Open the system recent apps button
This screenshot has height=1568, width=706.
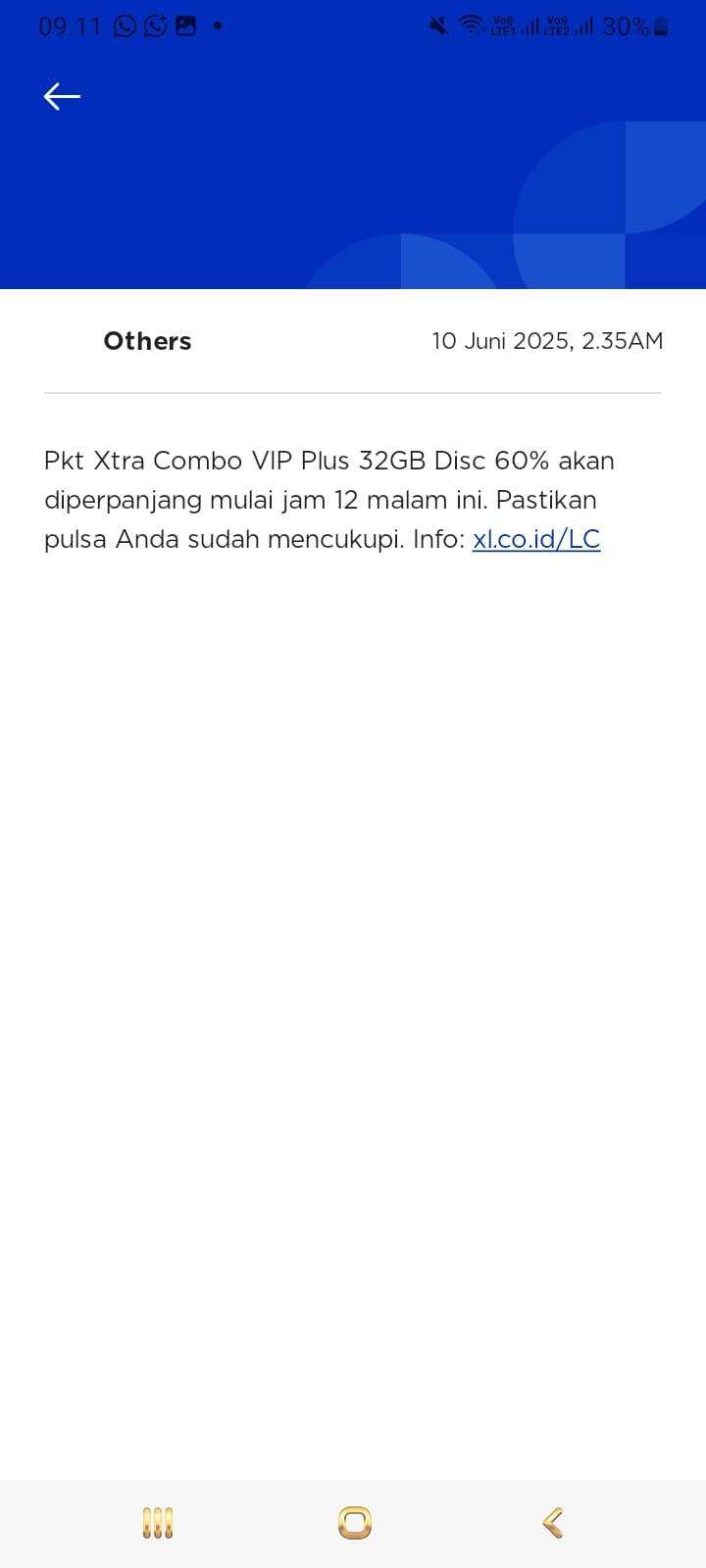coord(158,1523)
